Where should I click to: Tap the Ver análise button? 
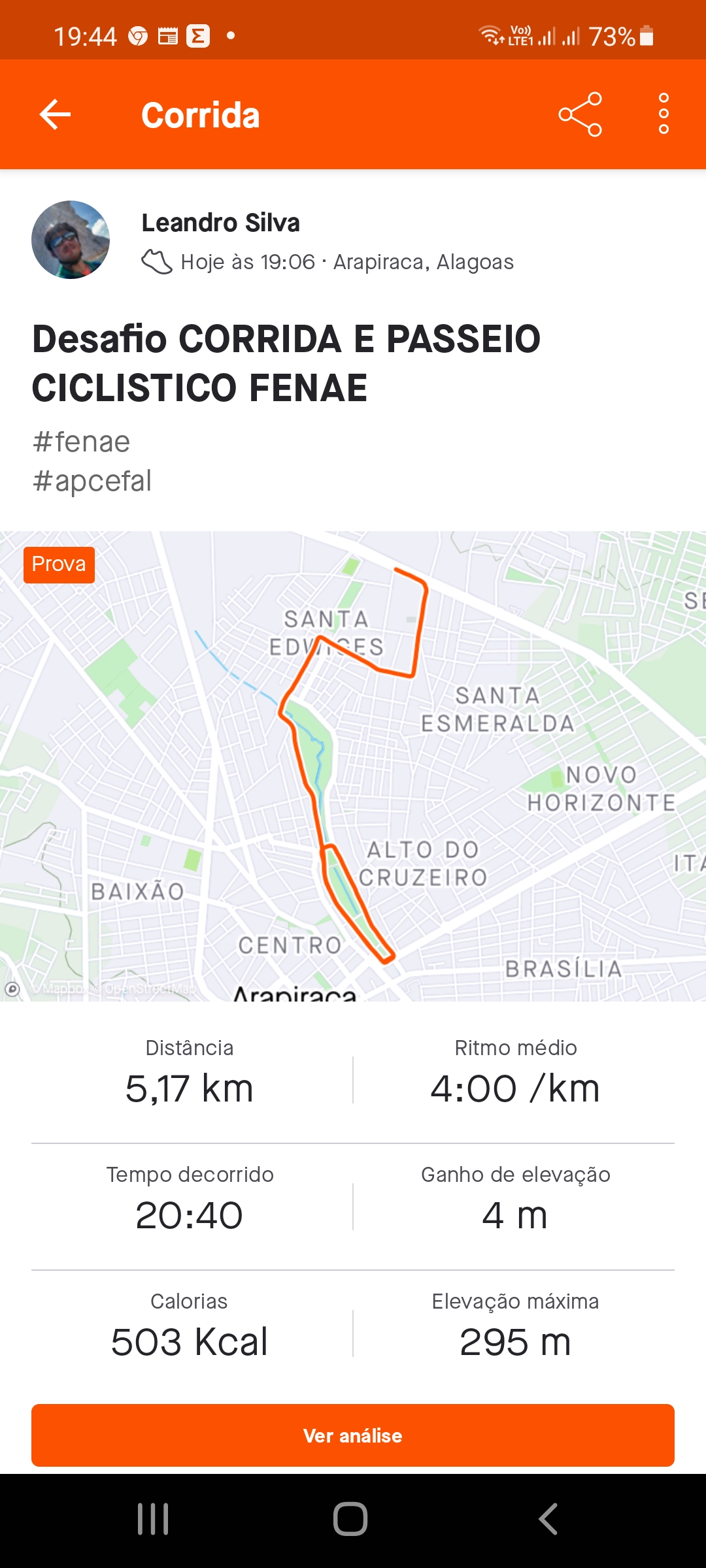(353, 1435)
